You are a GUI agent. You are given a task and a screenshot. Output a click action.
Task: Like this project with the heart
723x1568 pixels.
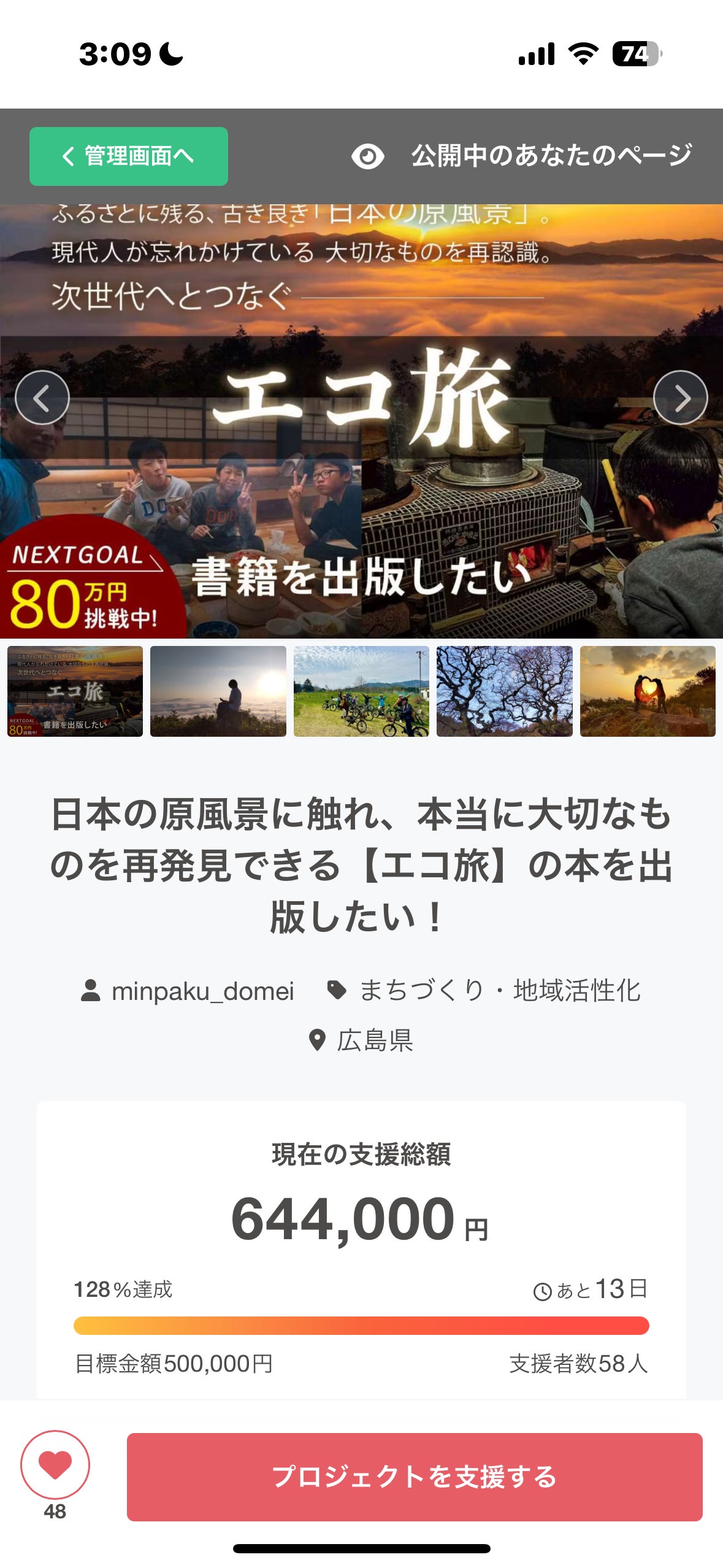tap(55, 1465)
